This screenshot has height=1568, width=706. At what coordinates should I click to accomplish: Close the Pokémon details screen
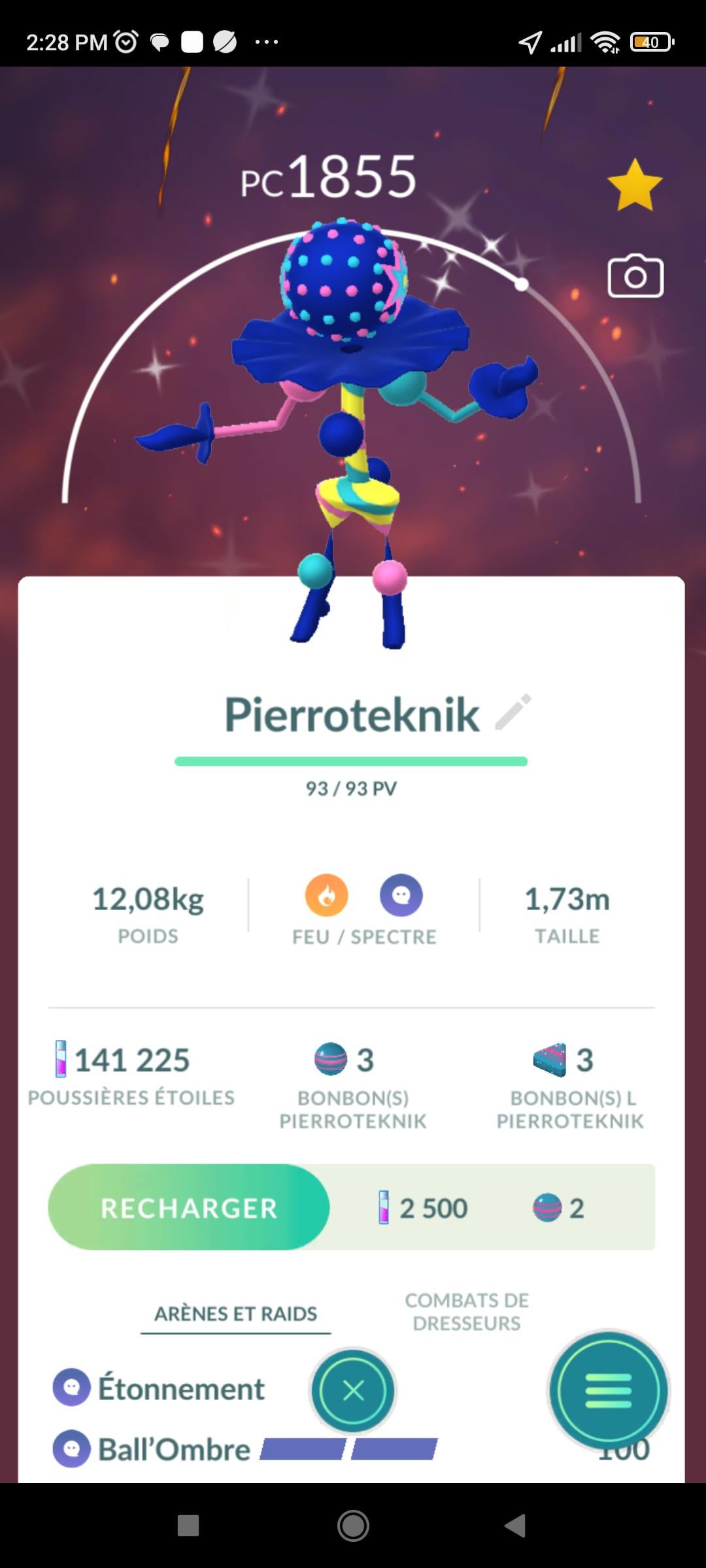point(353,1391)
